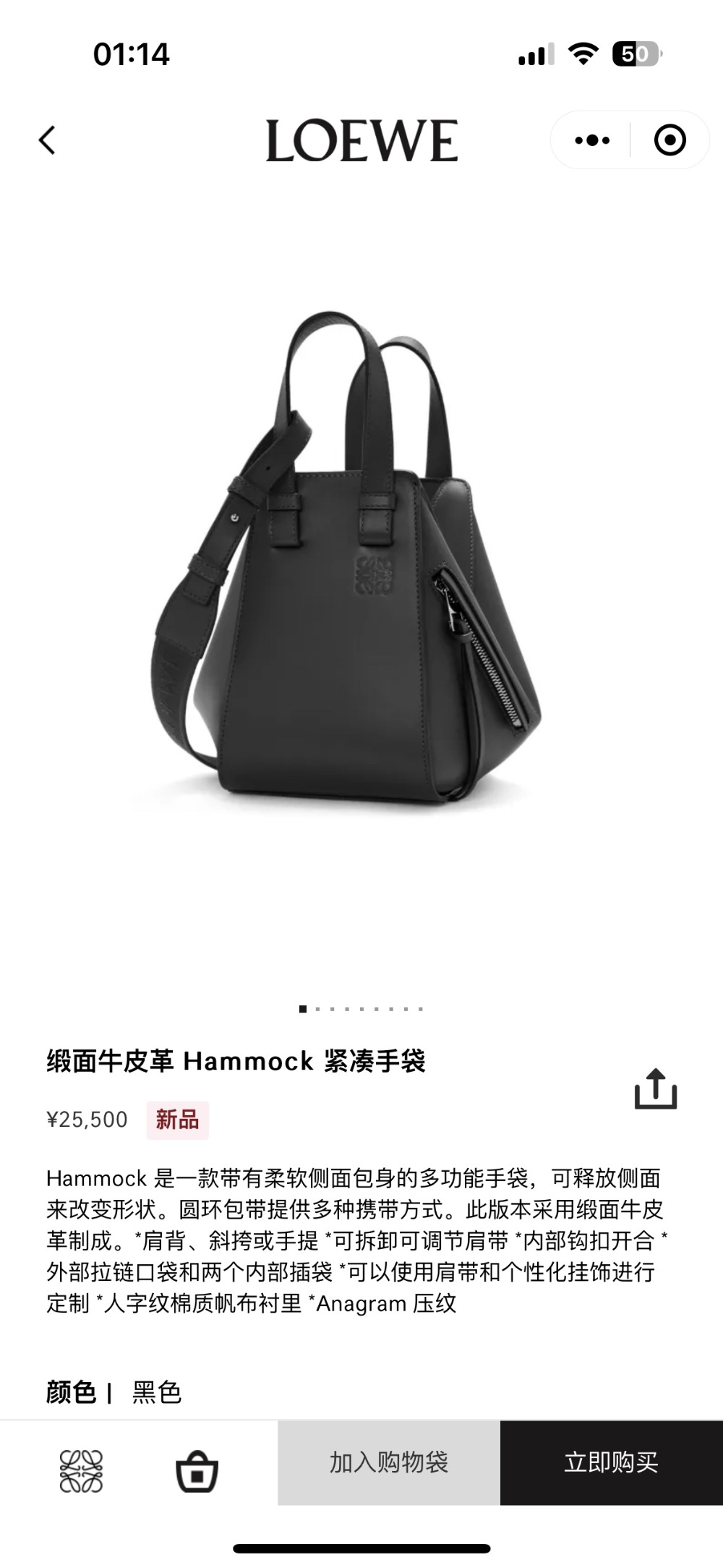Close the mini program with the circle button
723x1568 pixels.
point(669,140)
